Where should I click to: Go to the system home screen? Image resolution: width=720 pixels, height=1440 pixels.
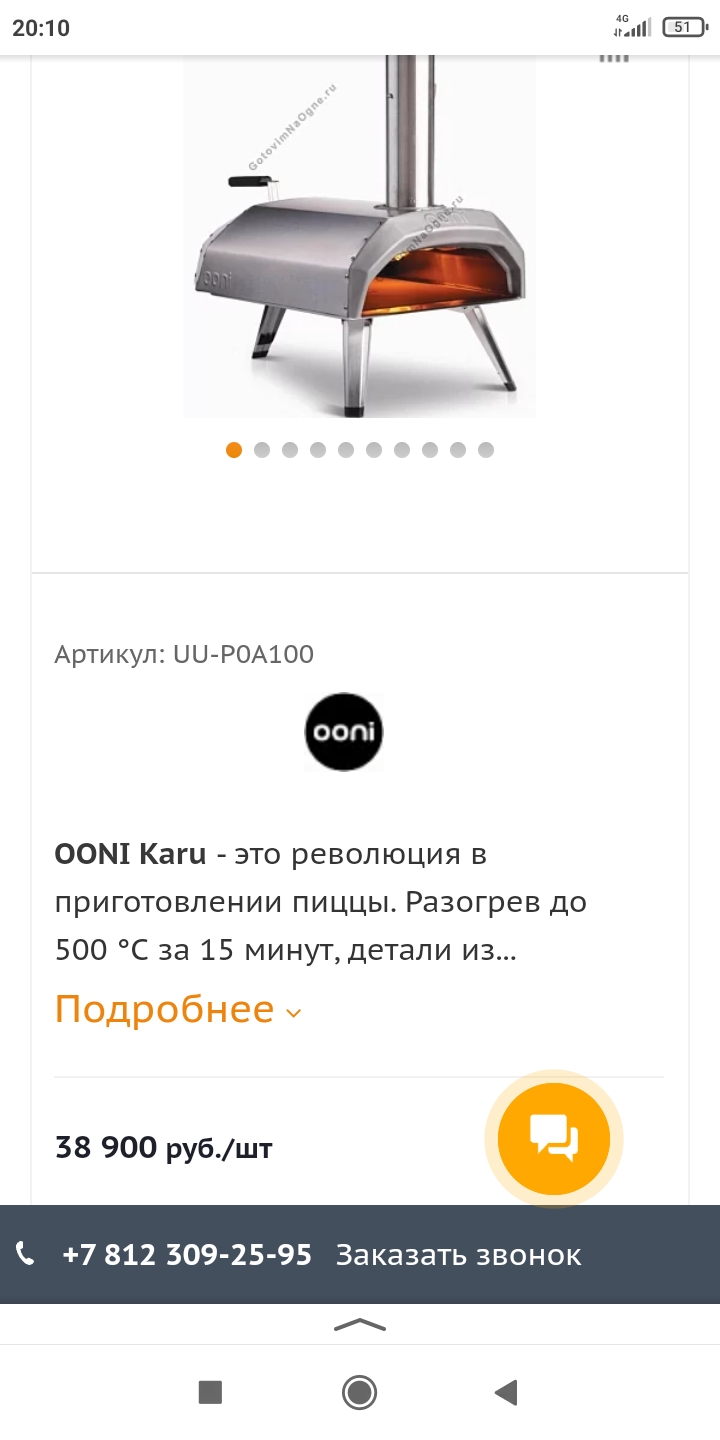point(359,1392)
